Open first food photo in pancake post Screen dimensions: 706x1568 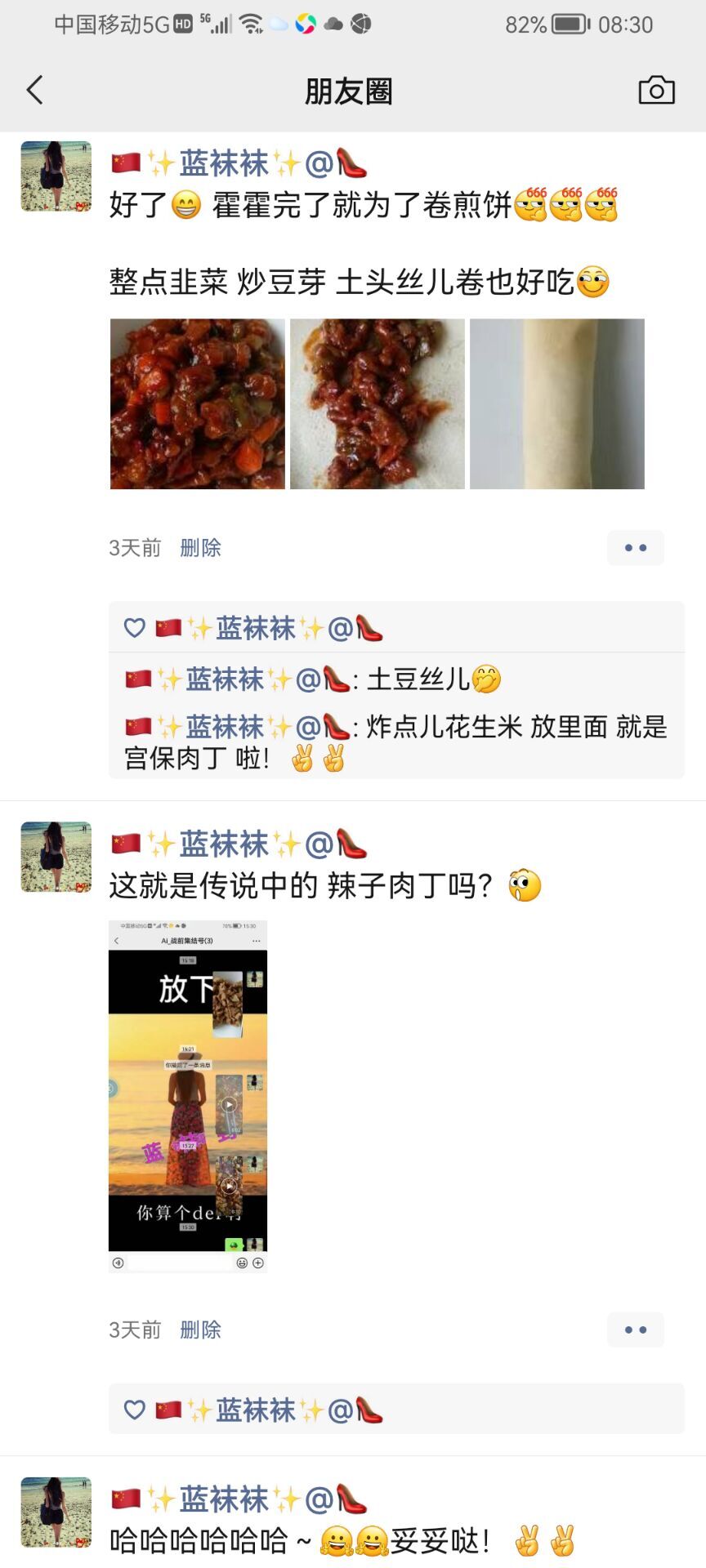tap(198, 403)
